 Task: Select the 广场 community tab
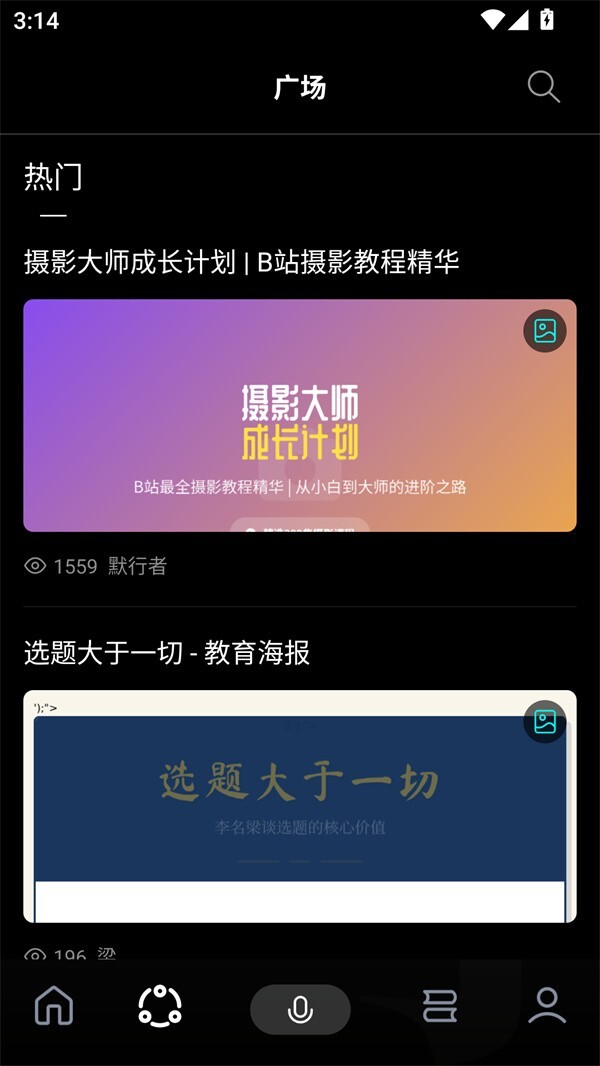click(160, 1006)
